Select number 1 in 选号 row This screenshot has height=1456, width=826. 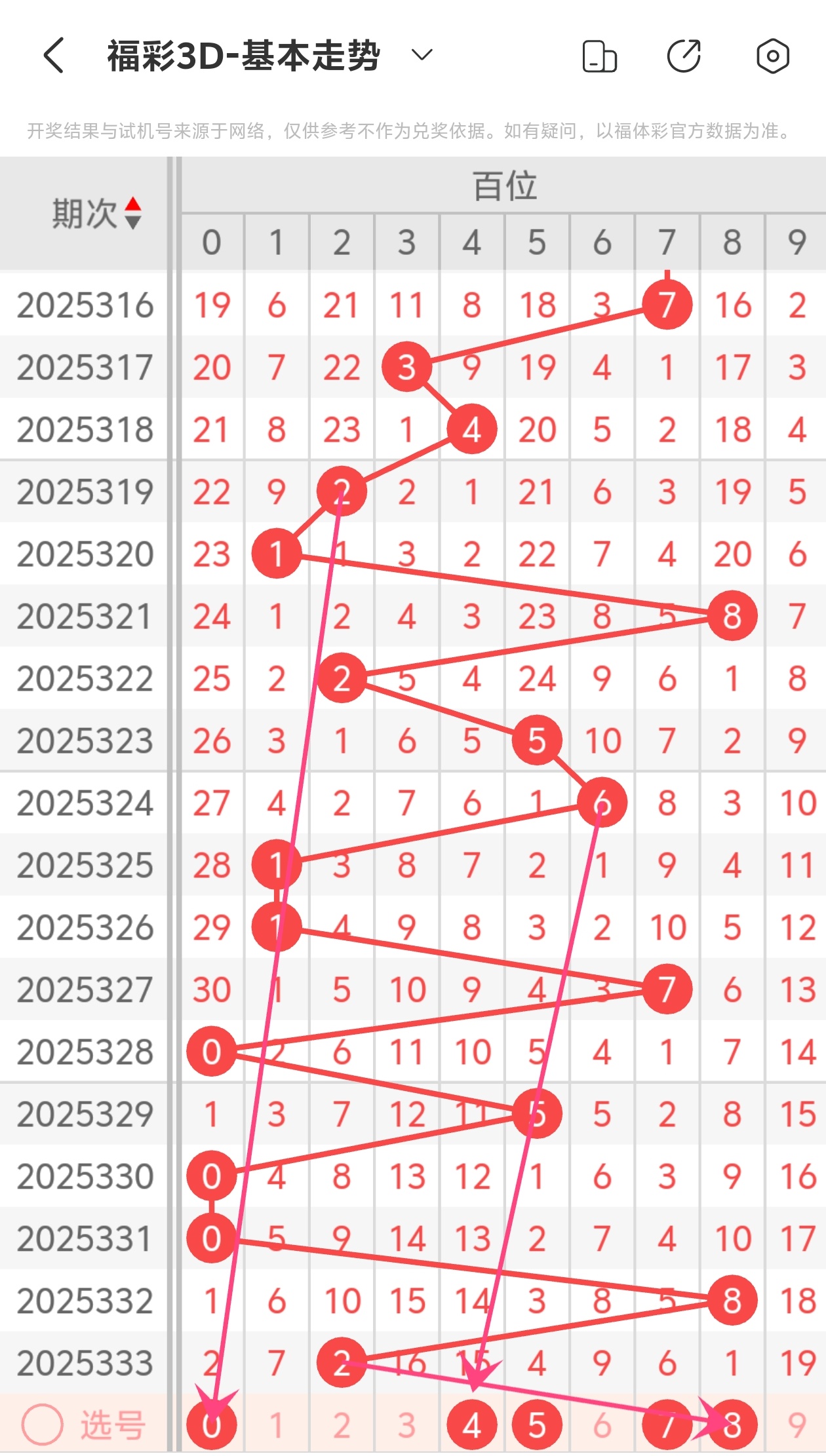276,1425
